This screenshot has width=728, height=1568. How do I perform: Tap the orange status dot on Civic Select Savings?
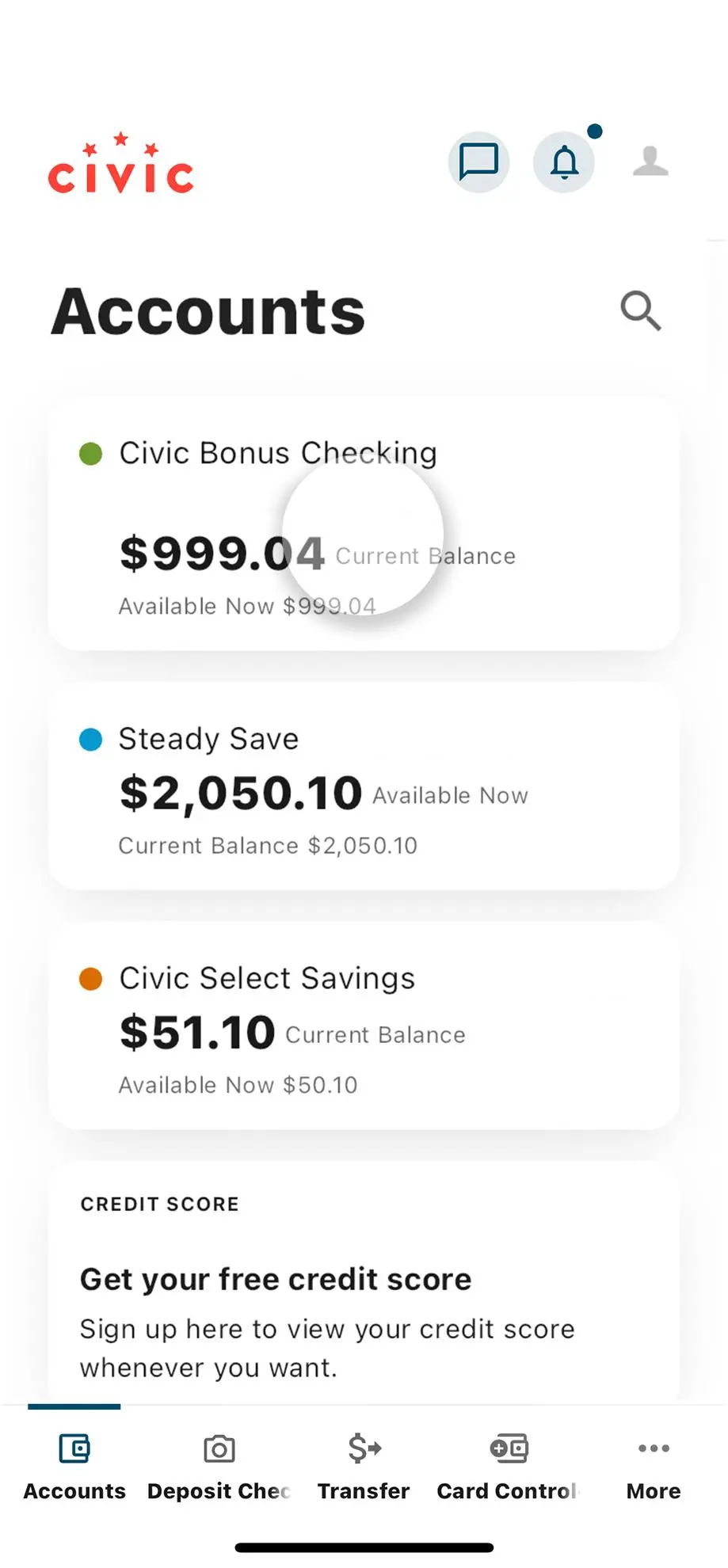pos(91,978)
